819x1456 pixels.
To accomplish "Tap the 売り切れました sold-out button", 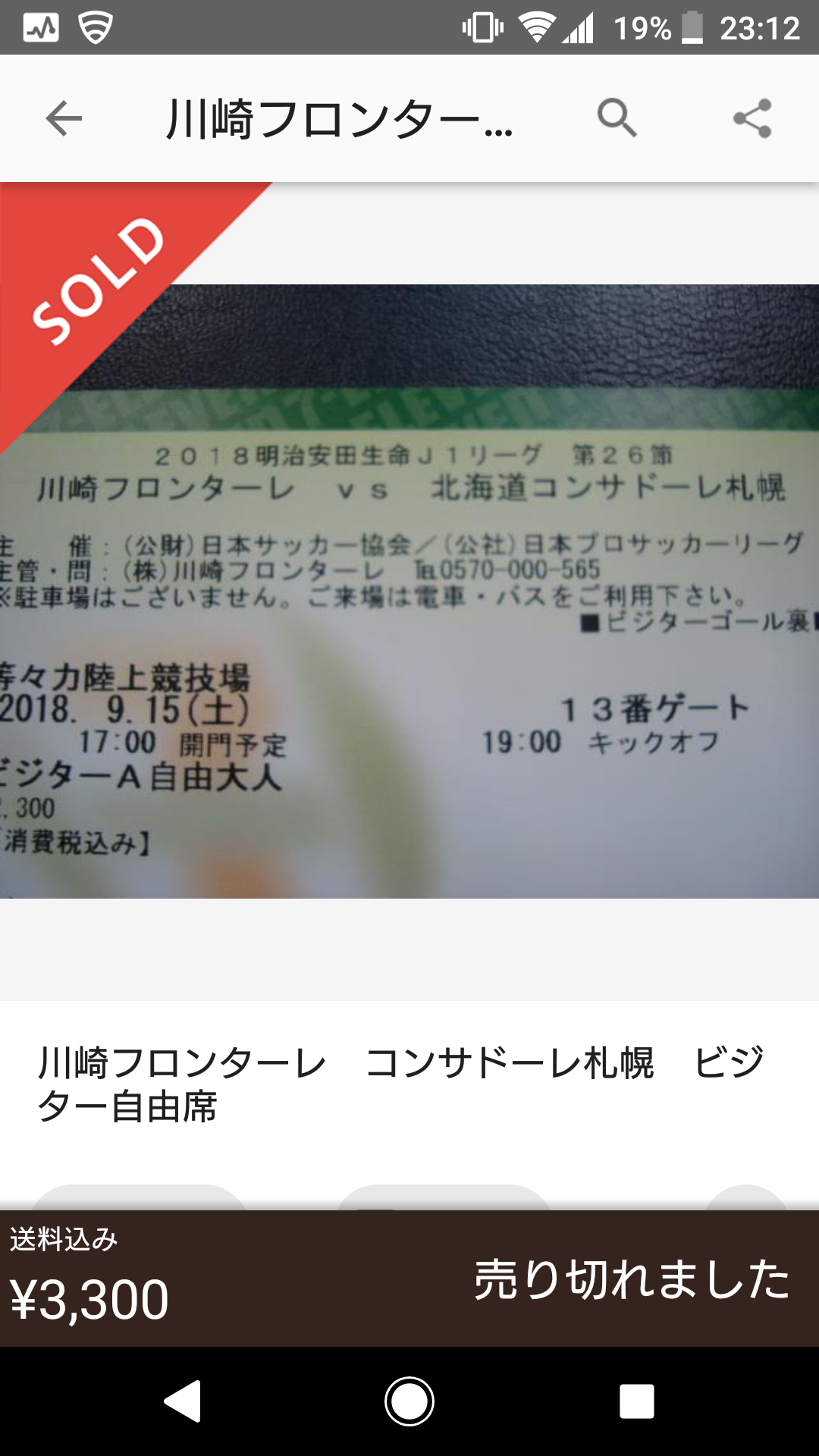I will (x=632, y=1279).
